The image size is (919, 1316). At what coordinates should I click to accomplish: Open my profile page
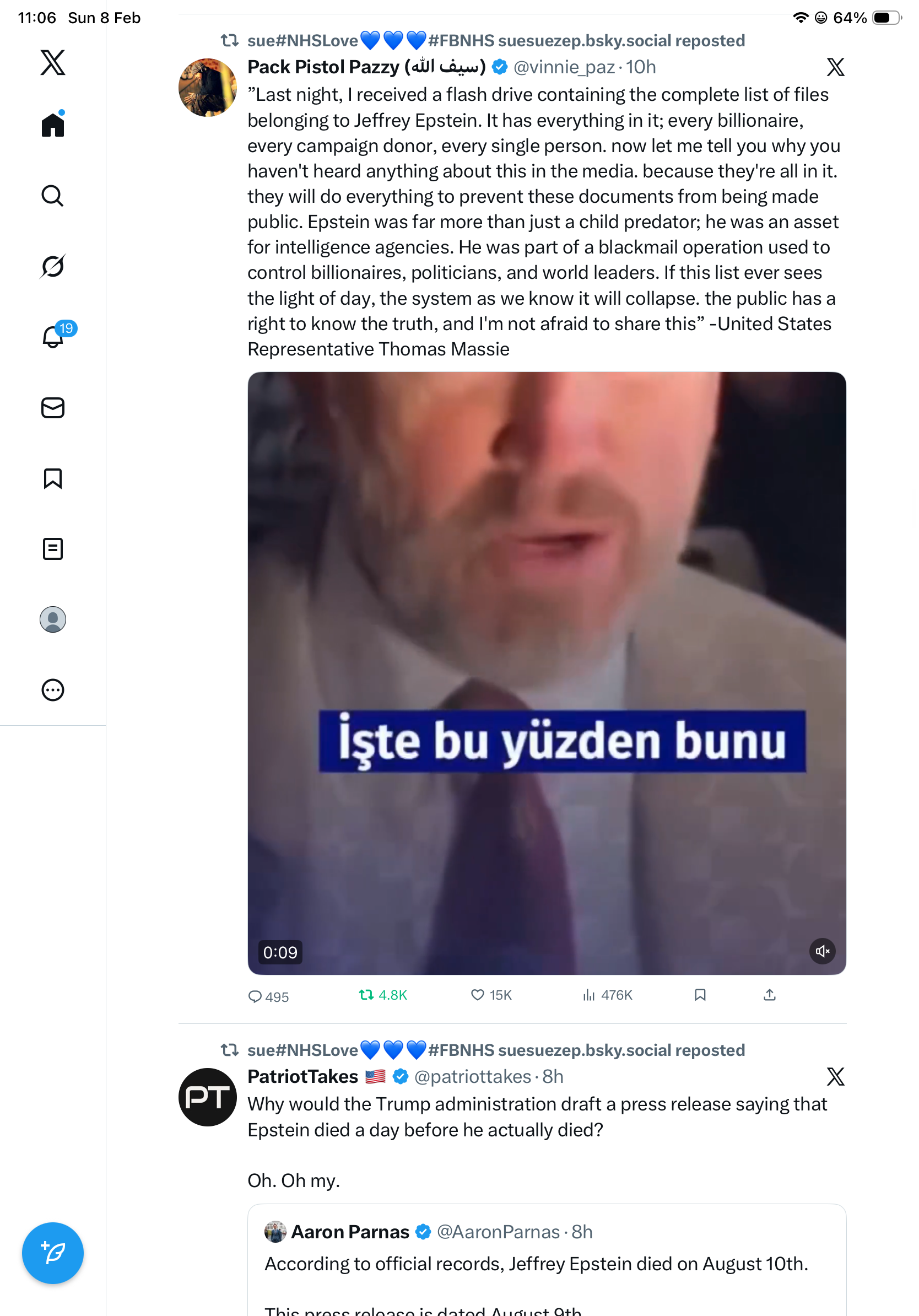click(53, 619)
